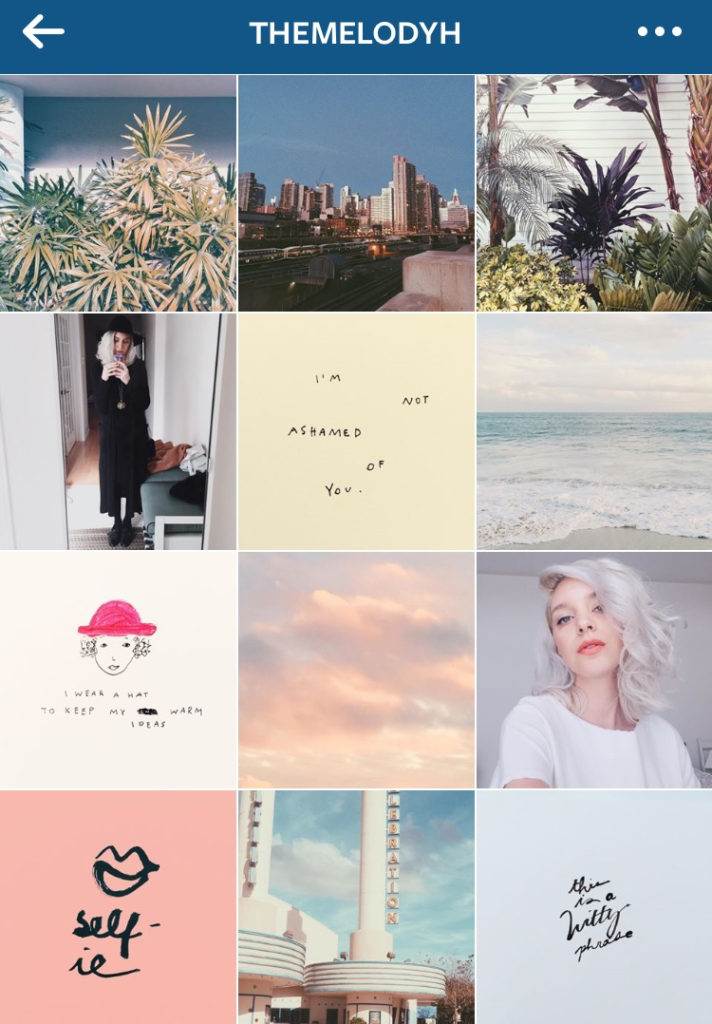Open the three-dot options menu

point(659,32)
